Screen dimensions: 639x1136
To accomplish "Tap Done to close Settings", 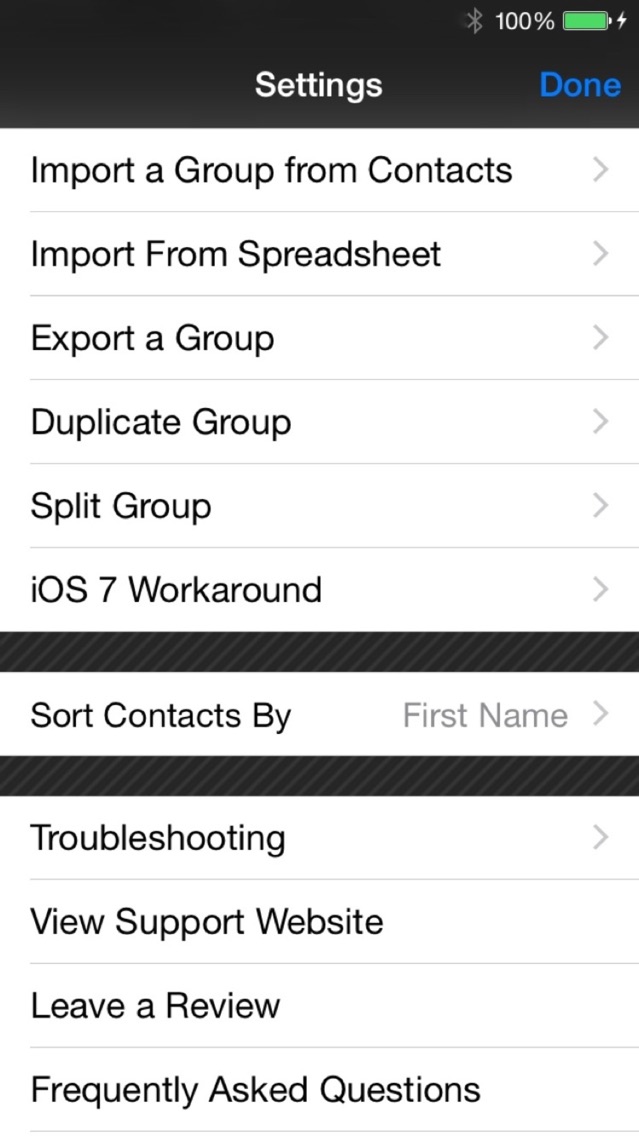I will (x=580, y=85).
